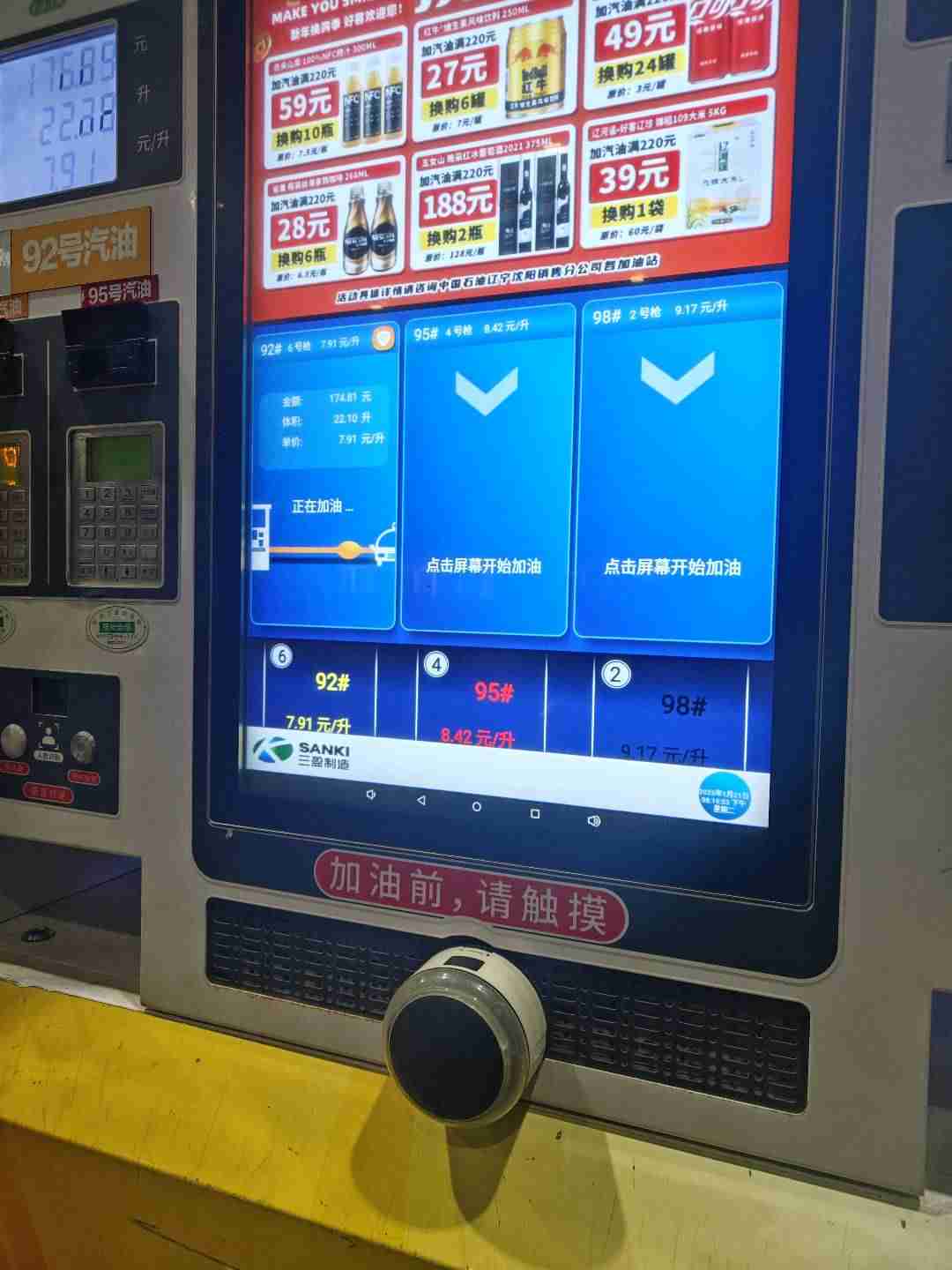The image size is (952, 1270).
Task: Tap the 98# card to start fueling
Action: [x=675, y=476]
